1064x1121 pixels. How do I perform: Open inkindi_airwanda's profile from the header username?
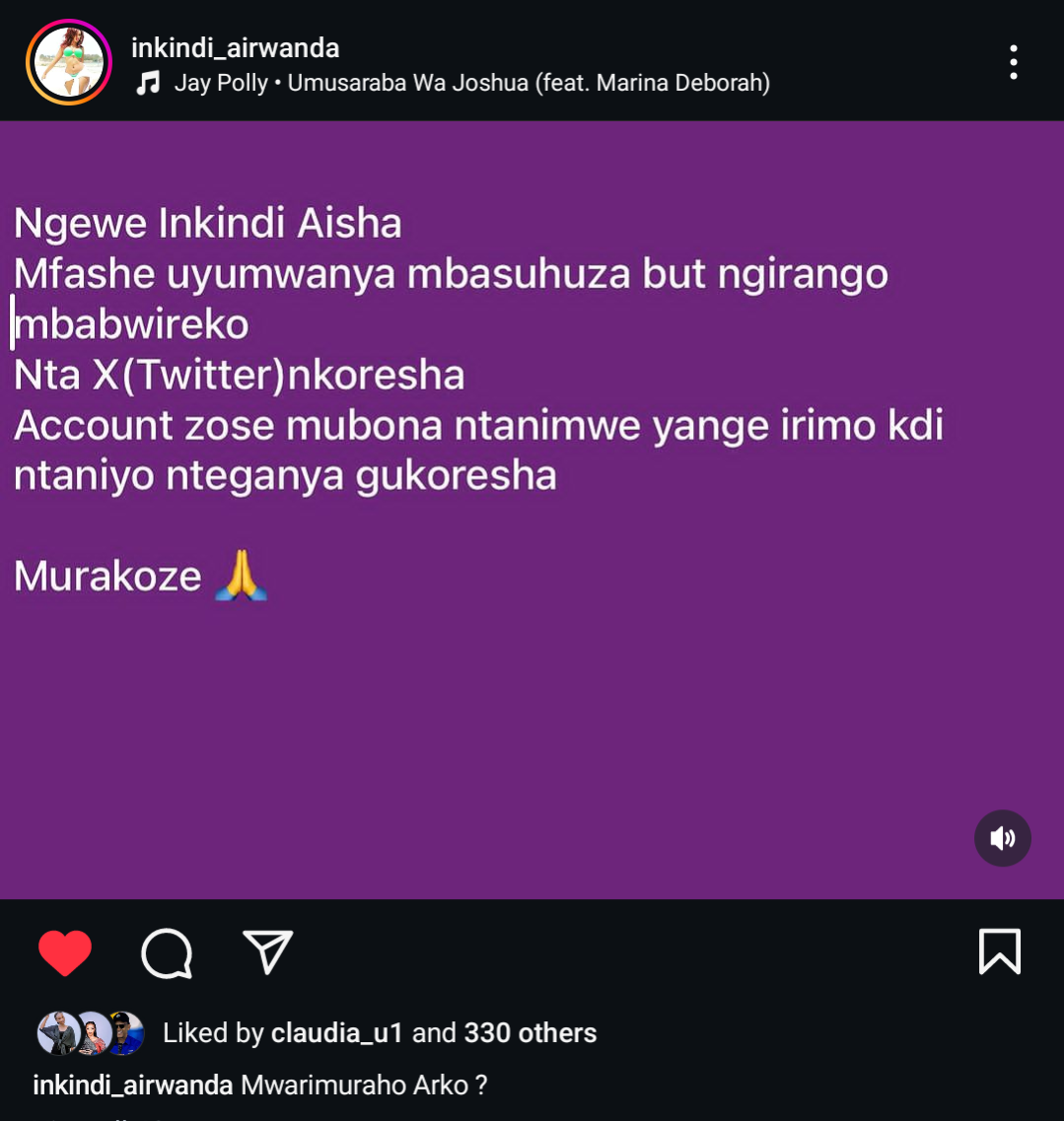click(235, 47)
